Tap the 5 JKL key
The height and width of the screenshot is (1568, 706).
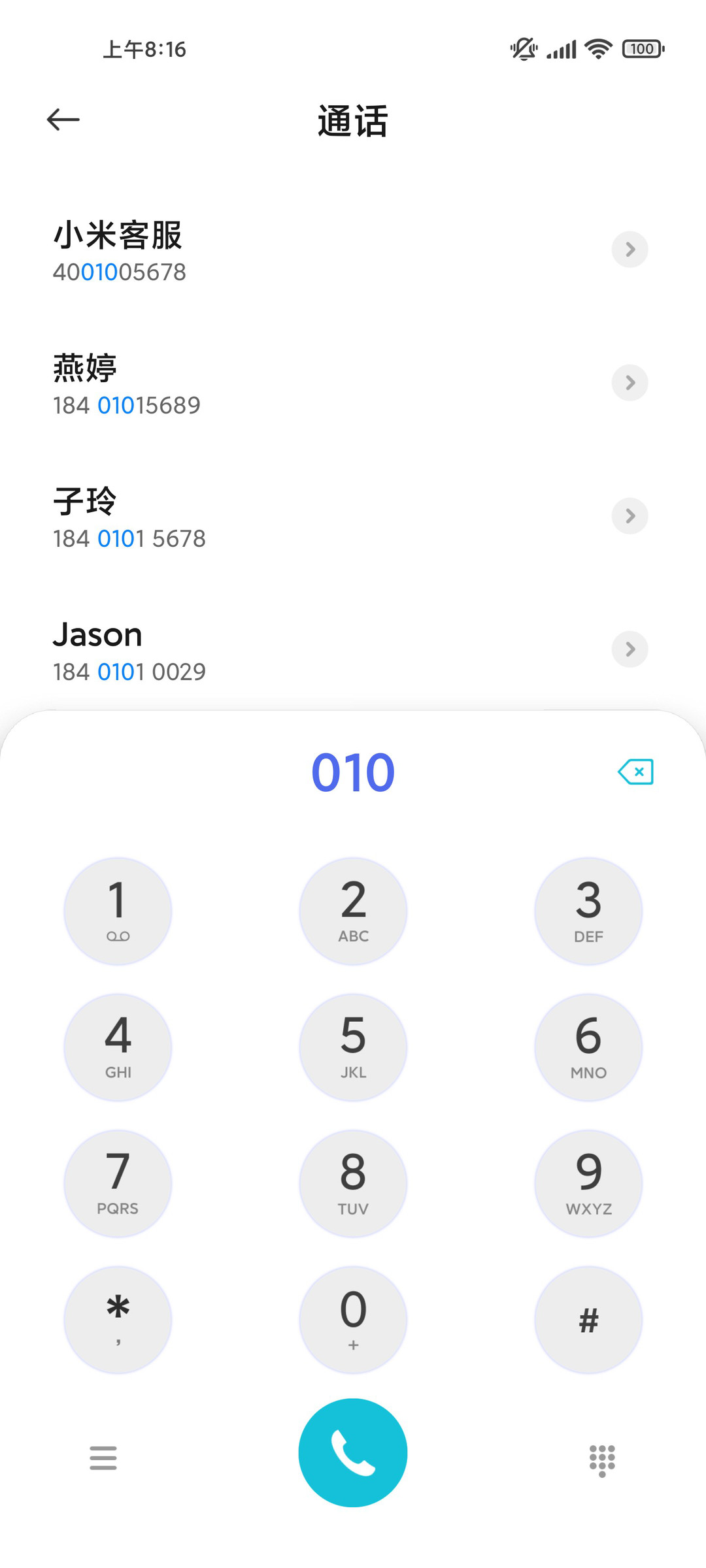(x=353, y=1047)
